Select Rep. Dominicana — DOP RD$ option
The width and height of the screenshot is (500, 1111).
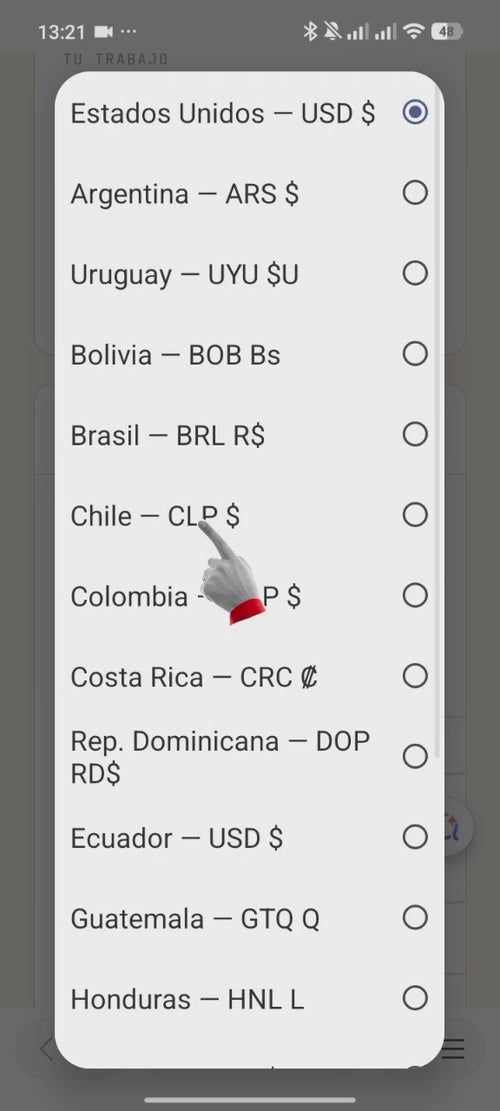[249, 757]
